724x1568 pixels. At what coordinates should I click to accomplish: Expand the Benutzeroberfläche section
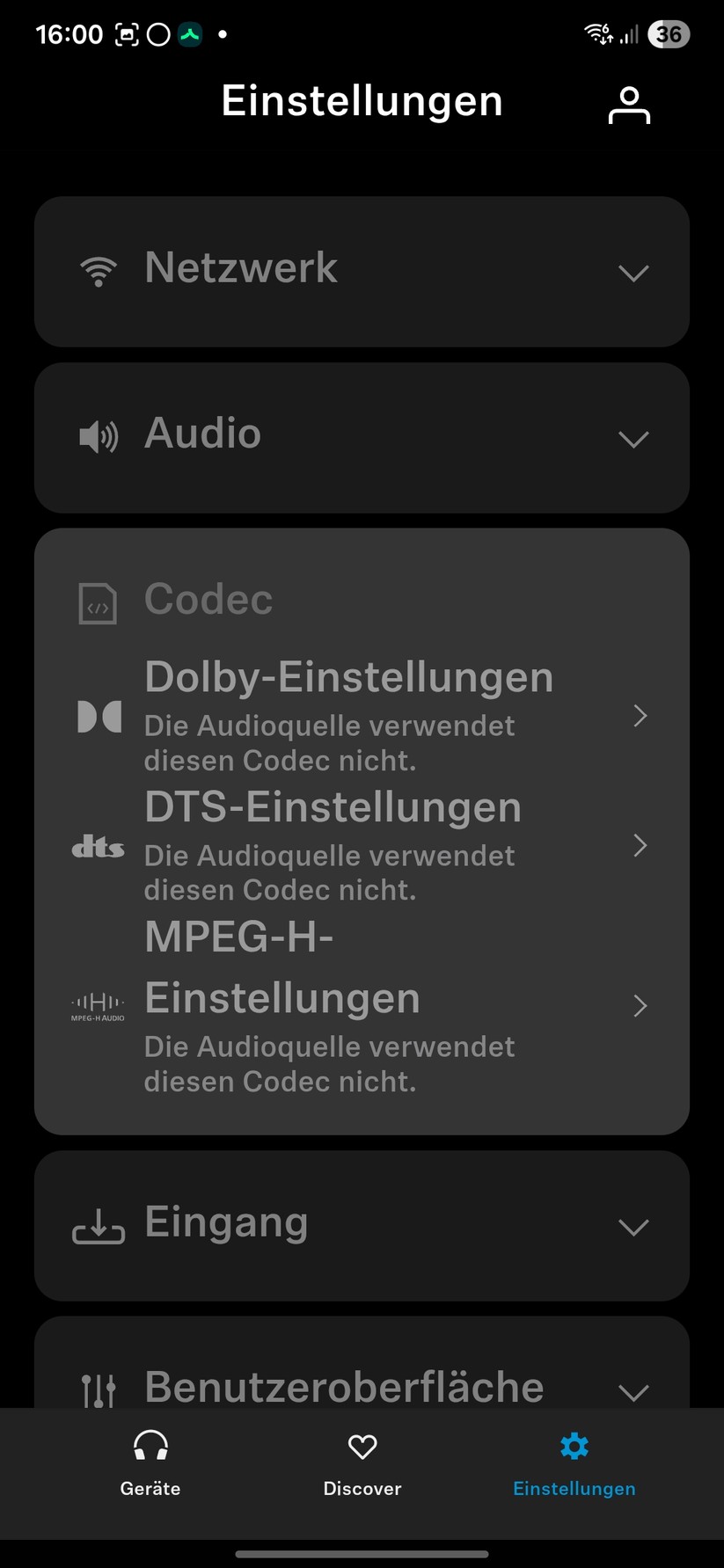pos(633,1392)
